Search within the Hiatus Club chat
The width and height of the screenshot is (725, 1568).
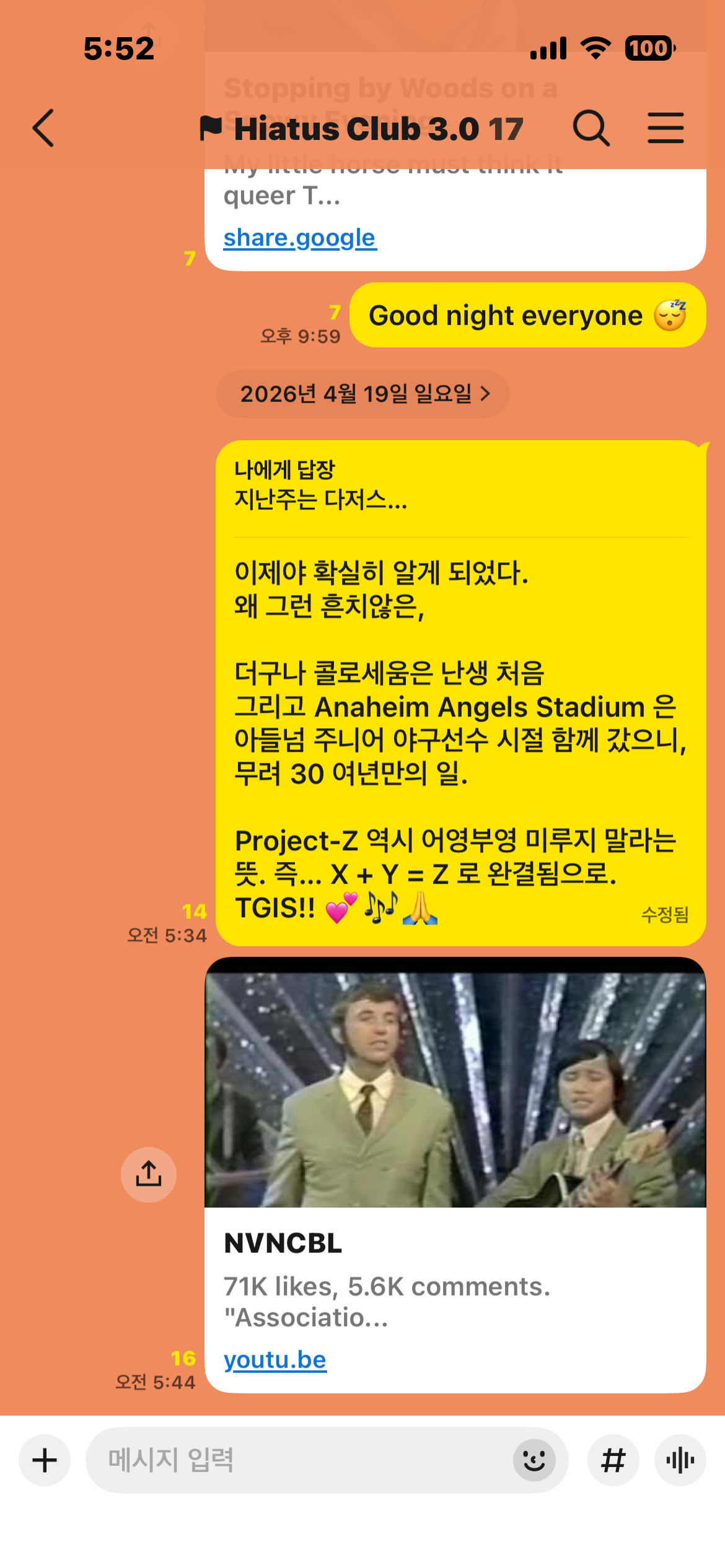pyautogui.click(x=591, y=128)
